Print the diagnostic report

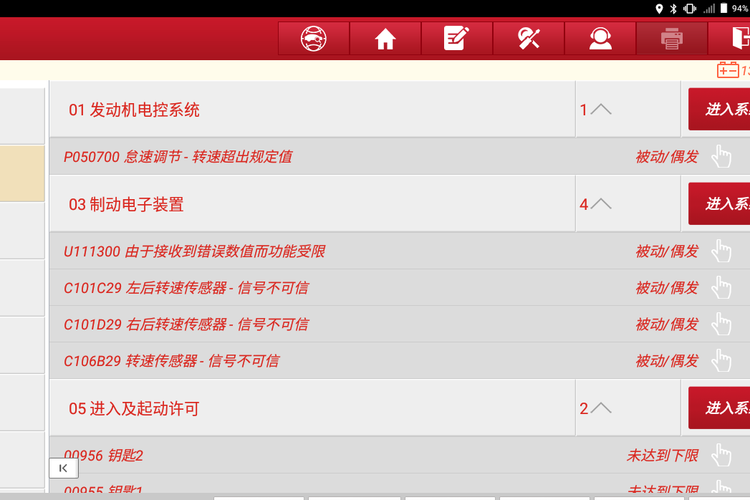pyautogui.click(x=671, y=39)
